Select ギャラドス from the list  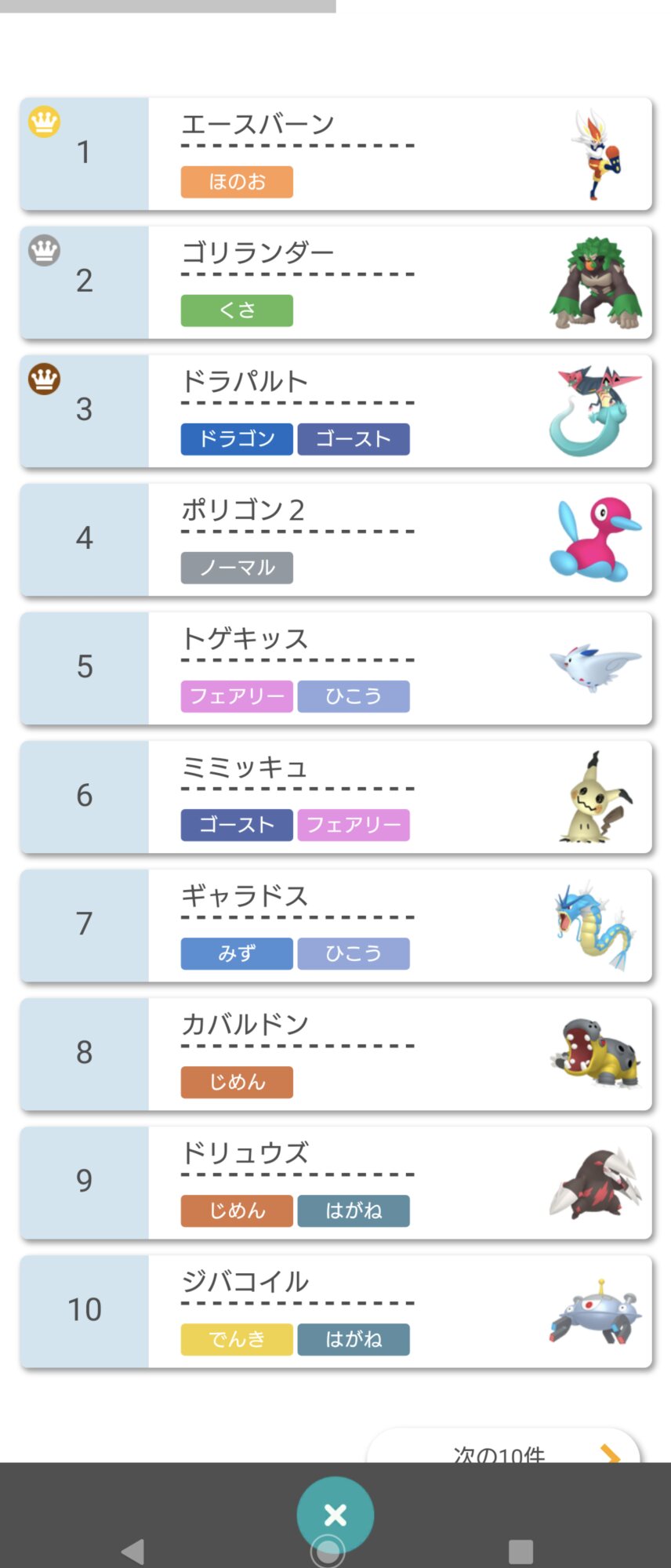pos(335,926)
